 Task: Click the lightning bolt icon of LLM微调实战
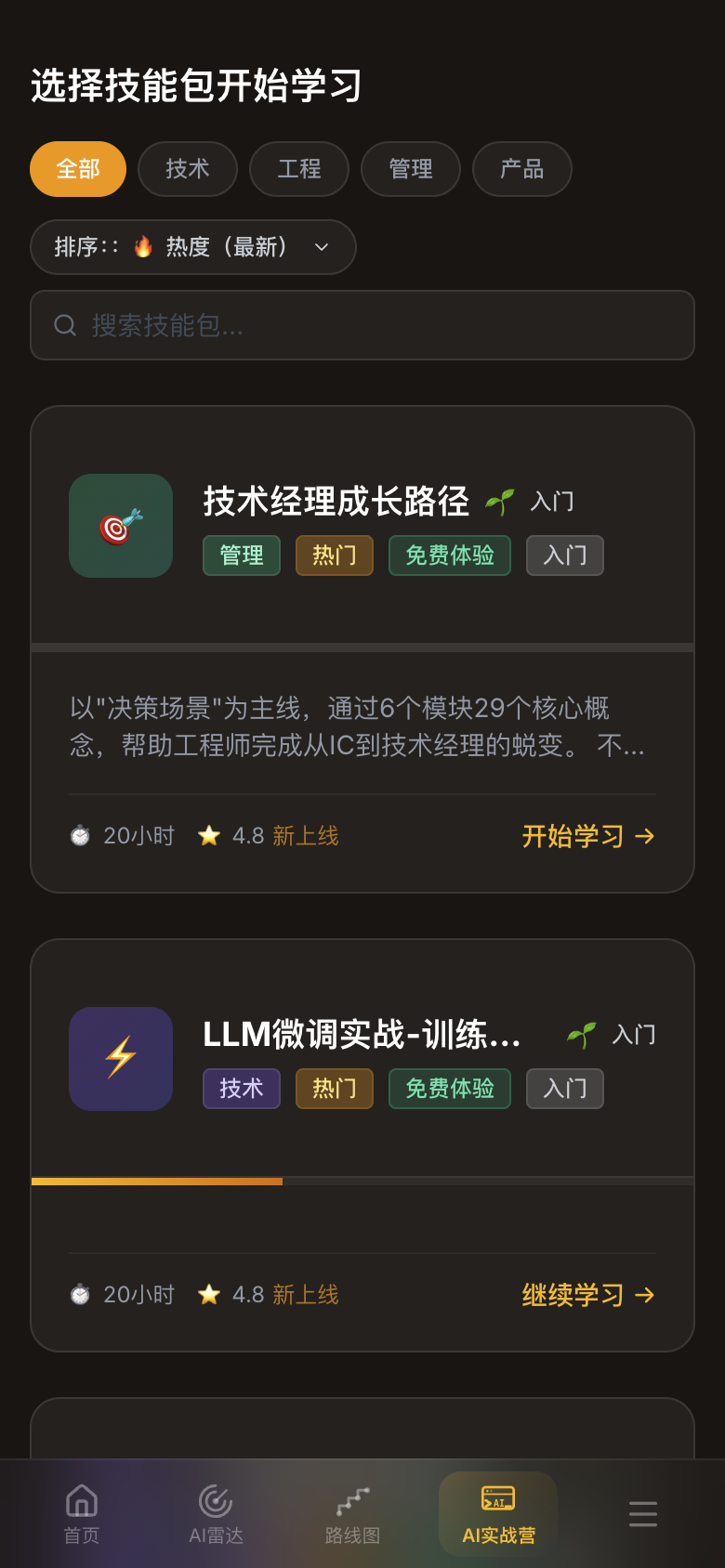point(120,1059)
